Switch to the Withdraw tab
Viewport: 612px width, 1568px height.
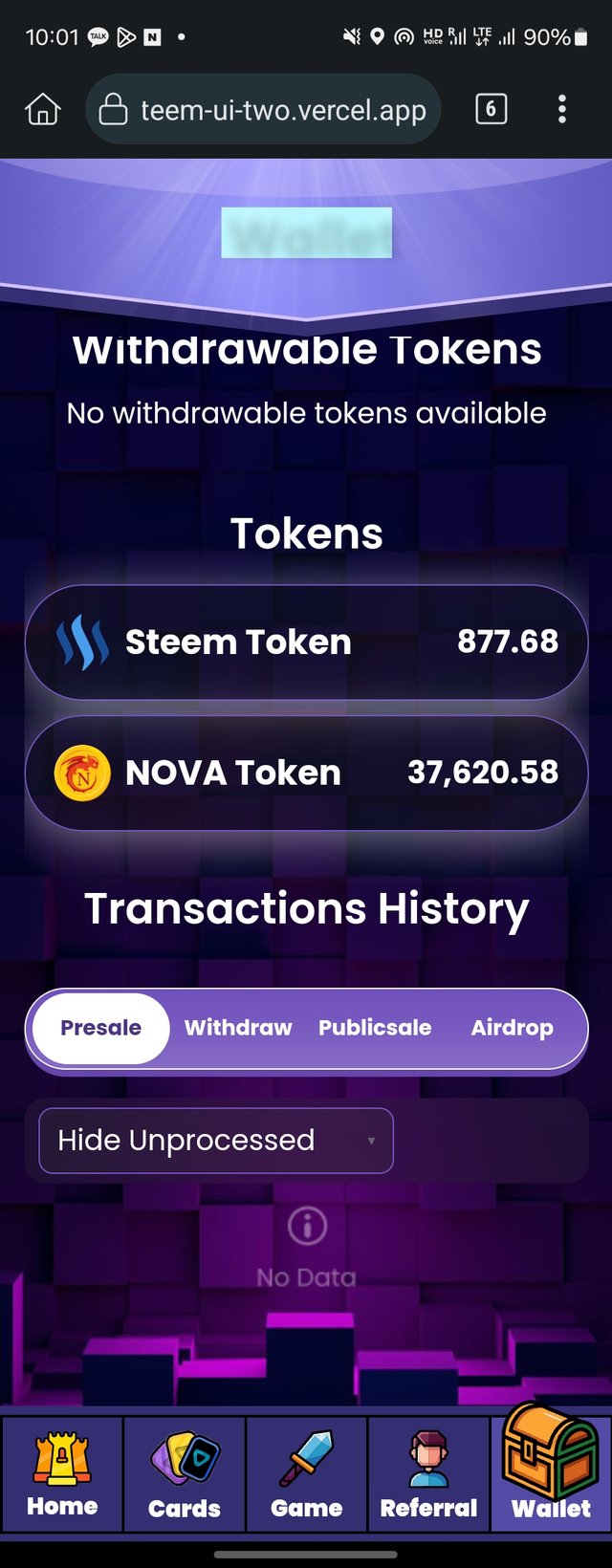(238, 1028)
